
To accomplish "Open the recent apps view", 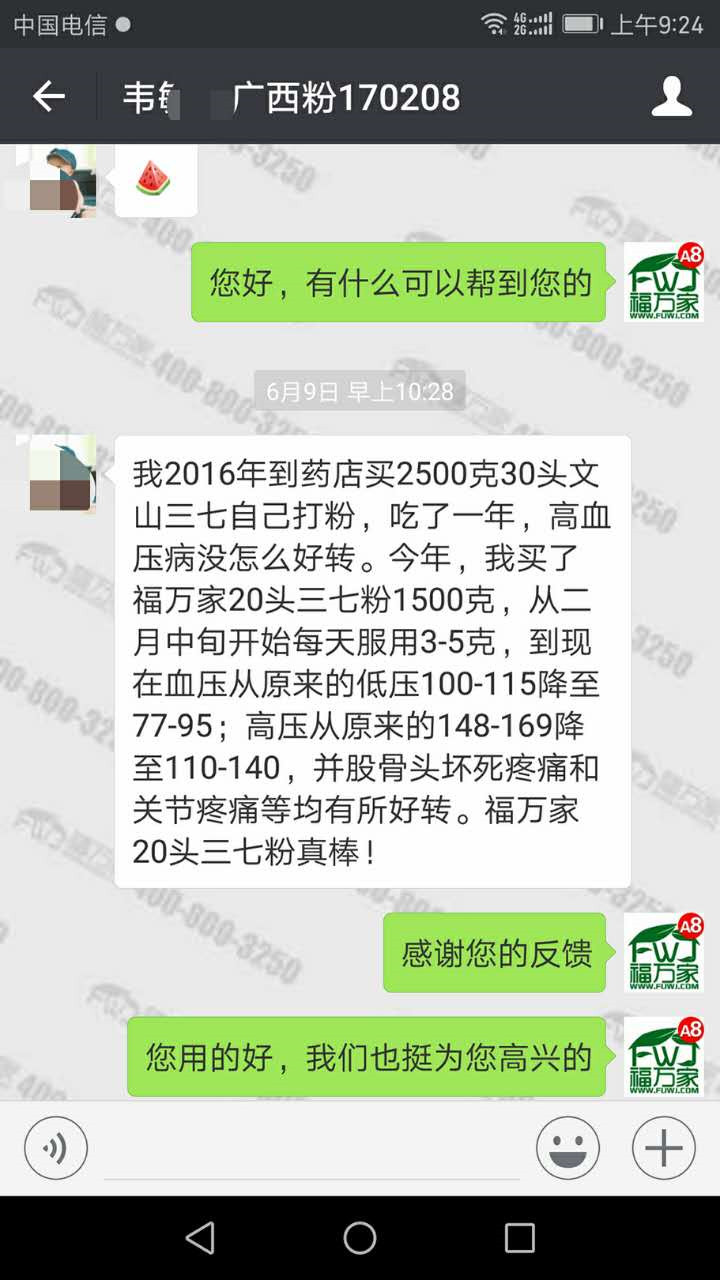I will pyautogui.click(x=519, y=1238).
